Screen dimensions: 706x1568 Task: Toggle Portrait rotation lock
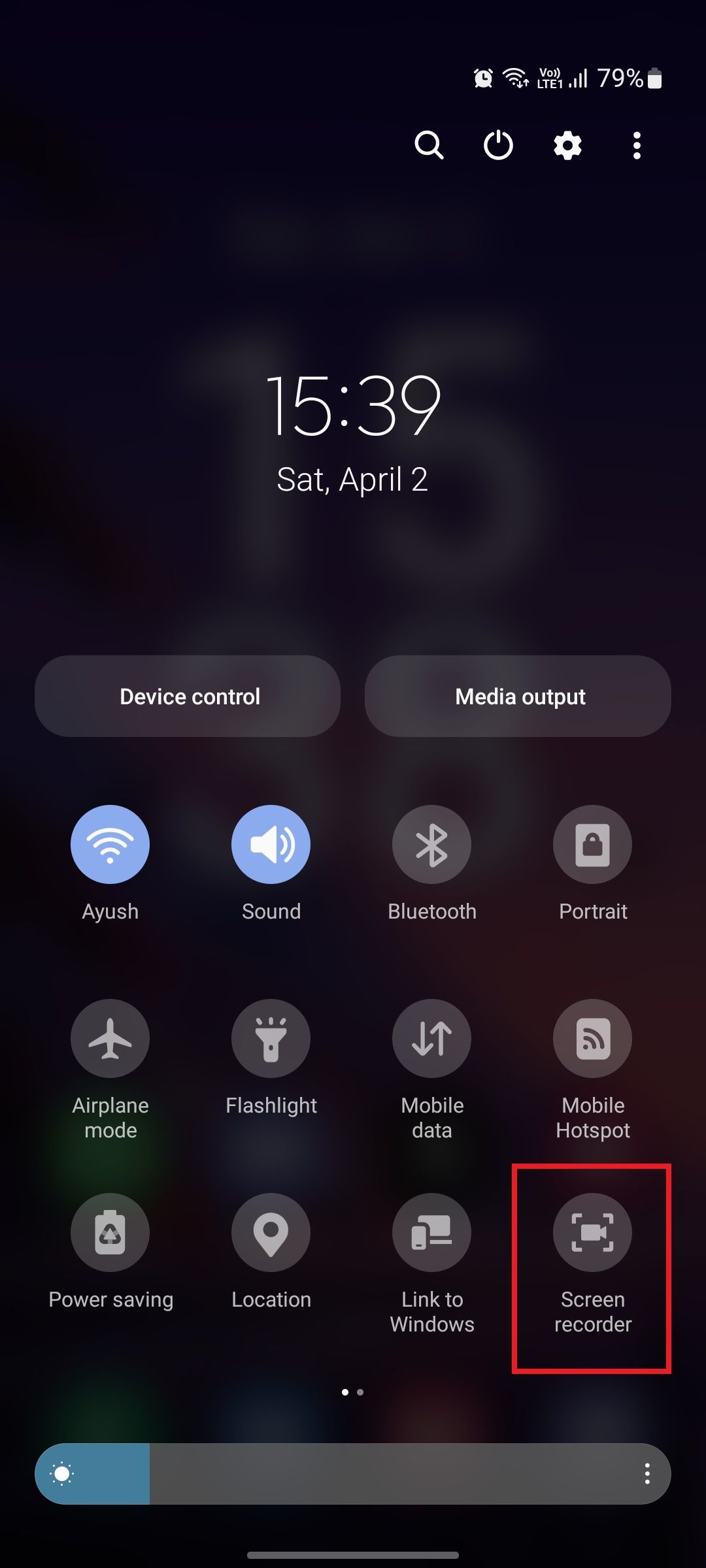tap(592, 844)
